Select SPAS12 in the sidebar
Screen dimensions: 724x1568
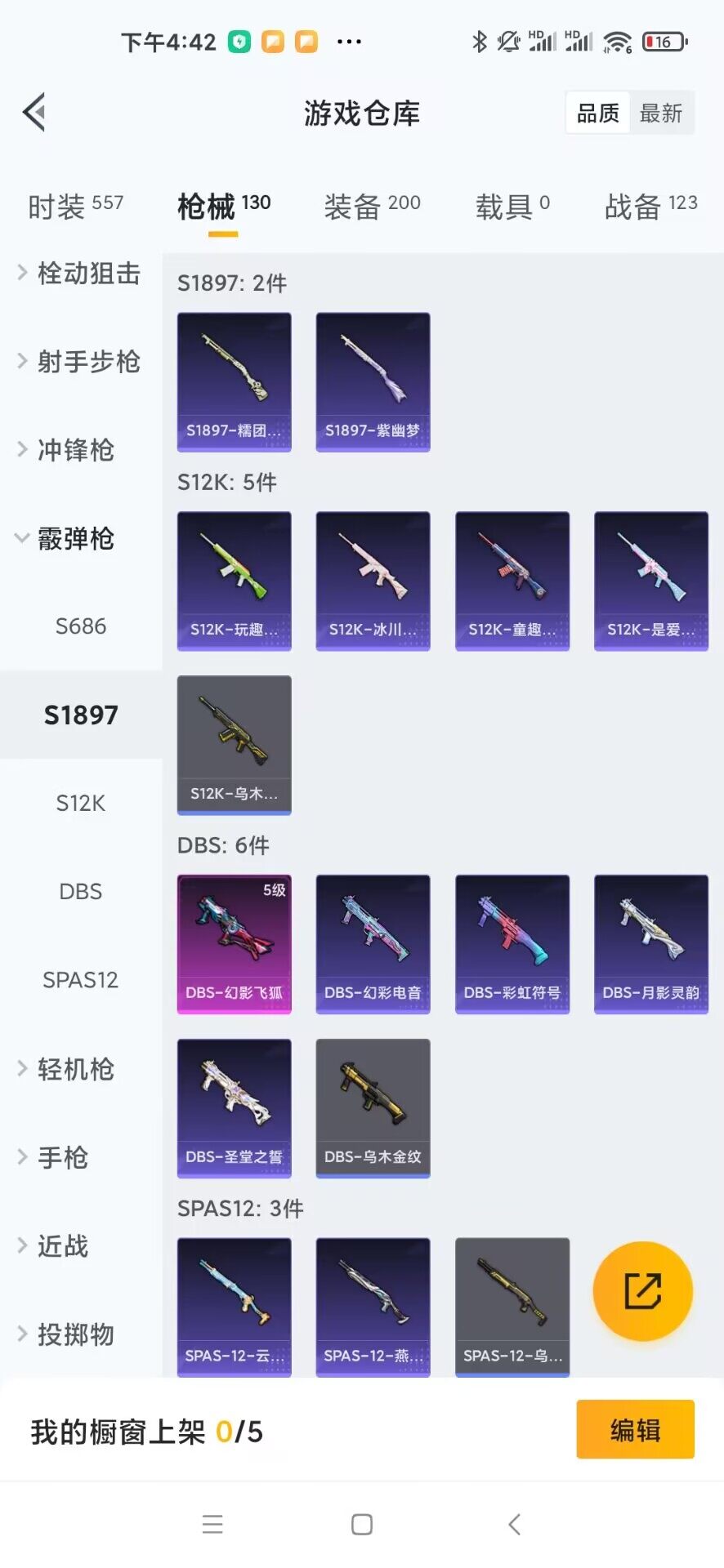pos(80,979)
